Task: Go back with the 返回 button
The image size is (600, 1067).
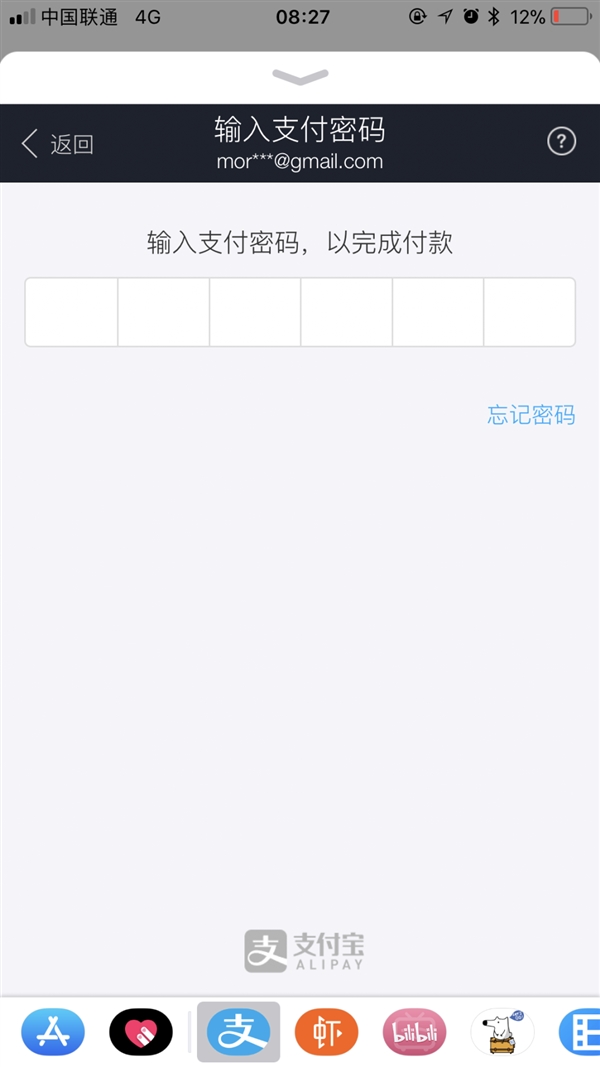Action: (x=58, y=144)
